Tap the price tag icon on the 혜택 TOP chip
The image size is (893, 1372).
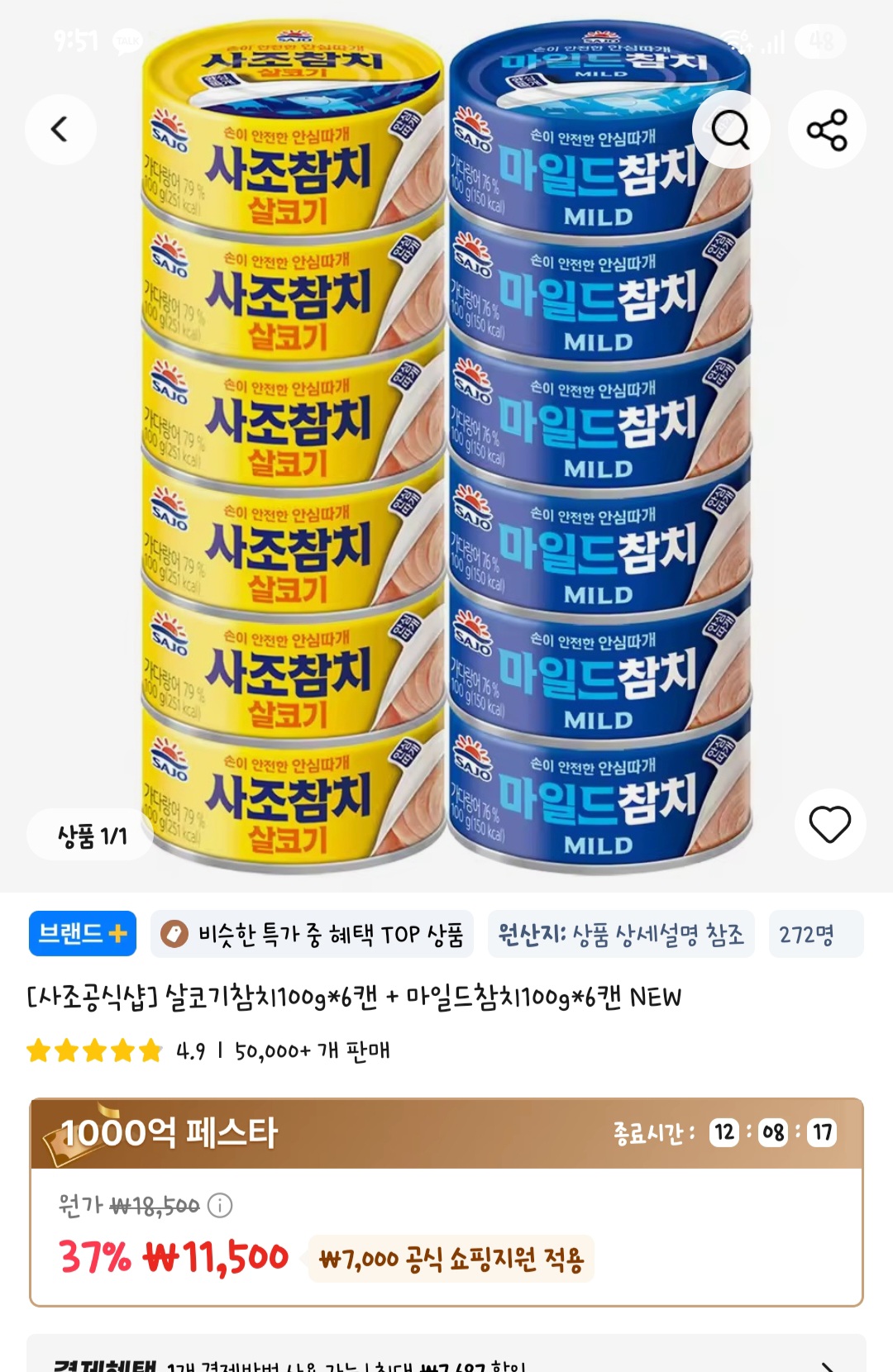point(176,934)
